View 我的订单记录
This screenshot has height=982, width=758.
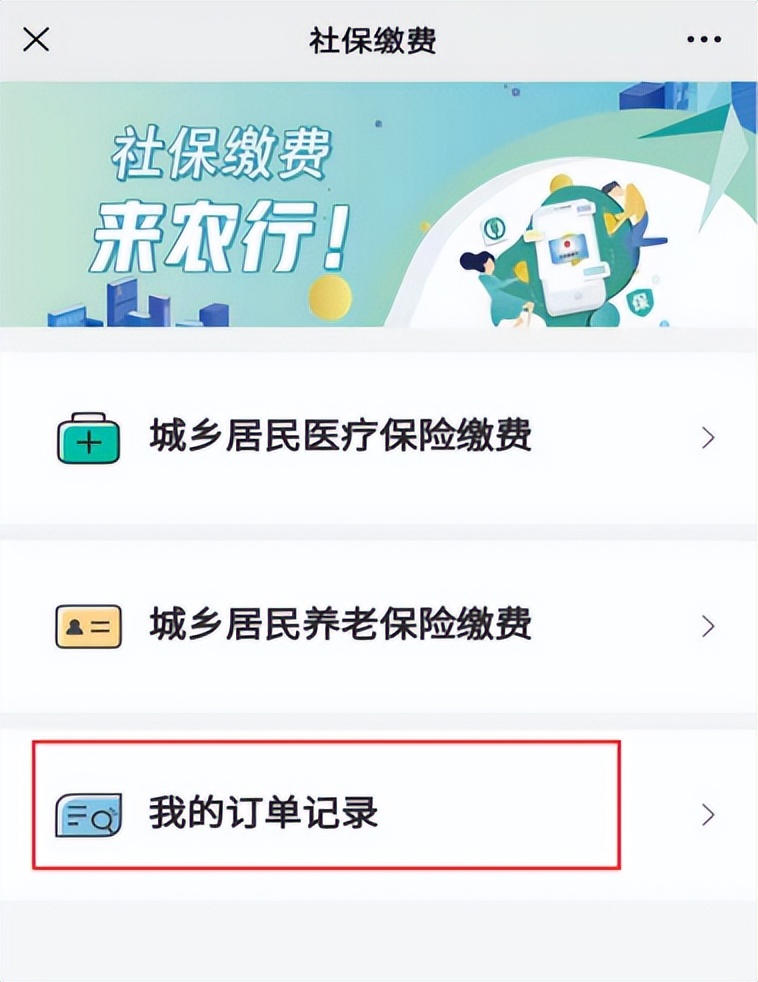(x=378, y=813)
